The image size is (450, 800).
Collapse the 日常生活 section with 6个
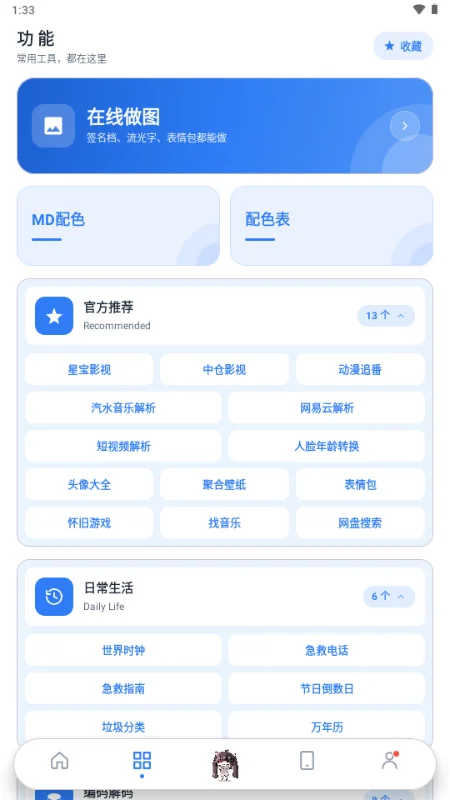[389, 596]
